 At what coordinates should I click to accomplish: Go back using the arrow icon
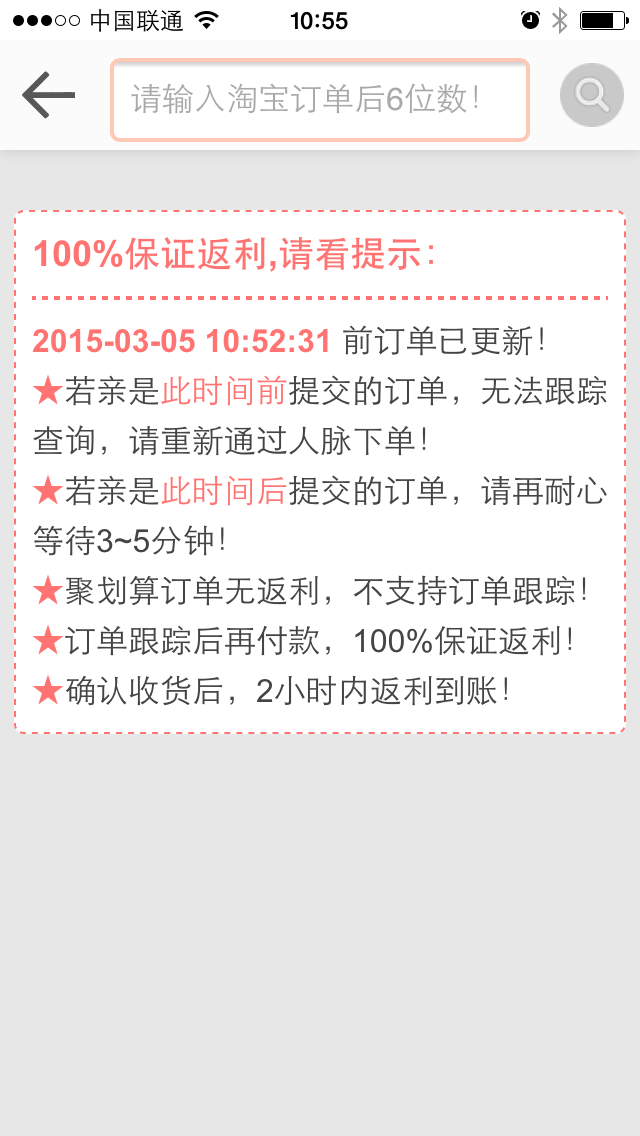49,95
